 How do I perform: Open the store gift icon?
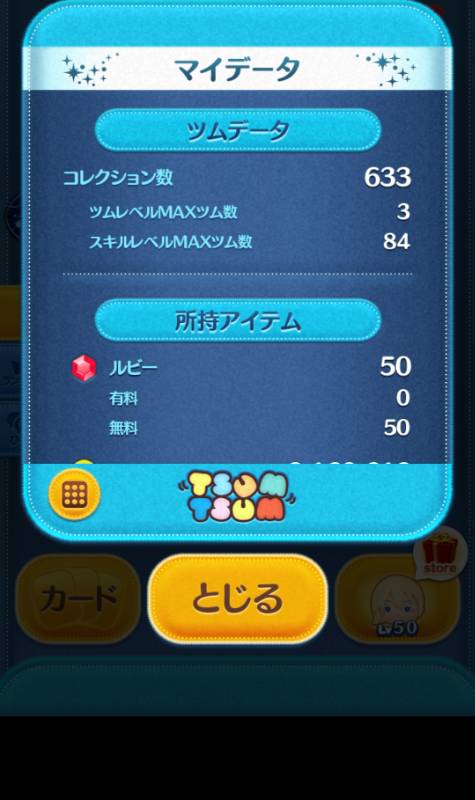(440, 555)
